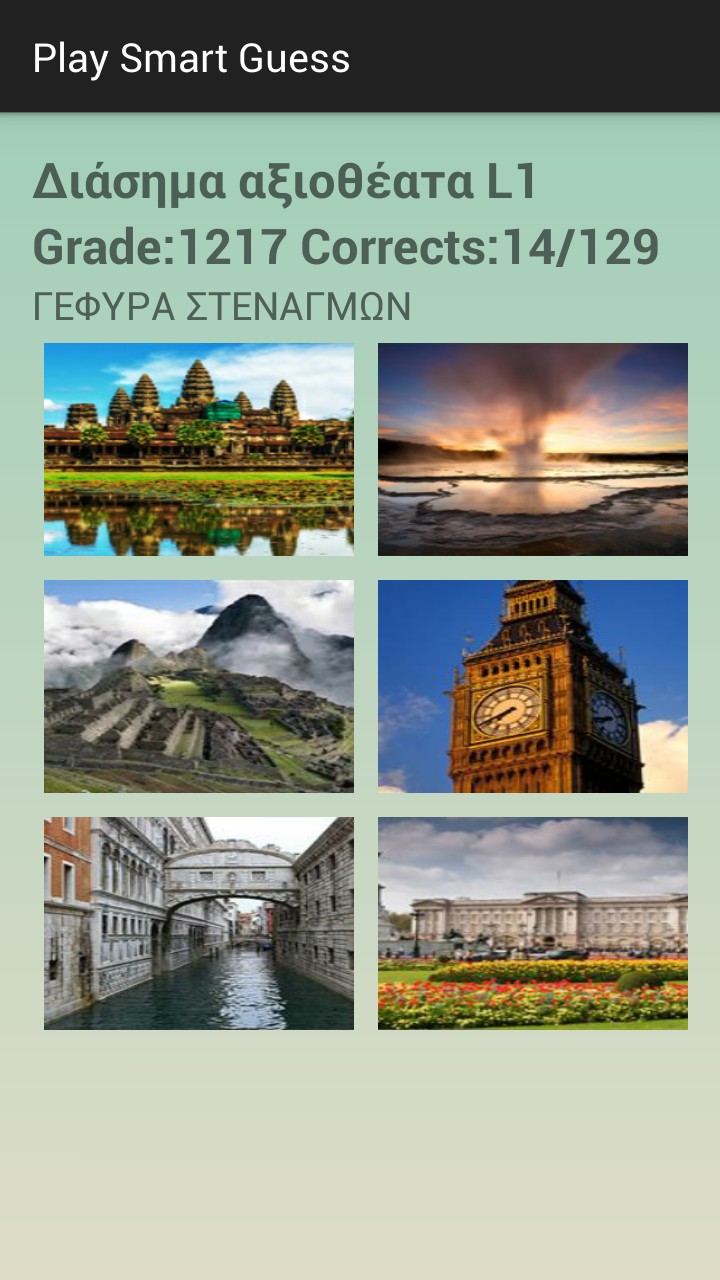The image size is (720, 1280).
Task: Select the Big Ben clock tower picture
Action: [532, 686]
